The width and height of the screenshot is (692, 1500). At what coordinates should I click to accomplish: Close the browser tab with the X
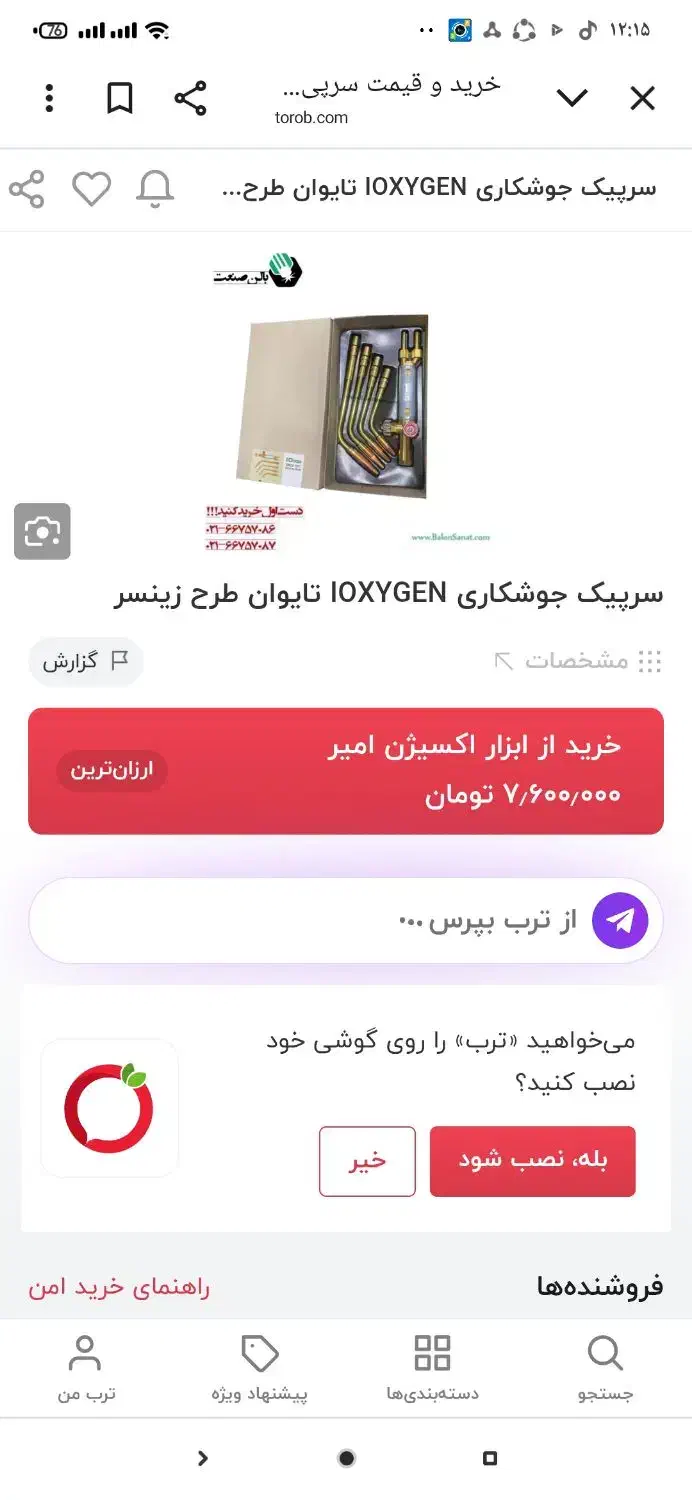click(x=642, y=98)
